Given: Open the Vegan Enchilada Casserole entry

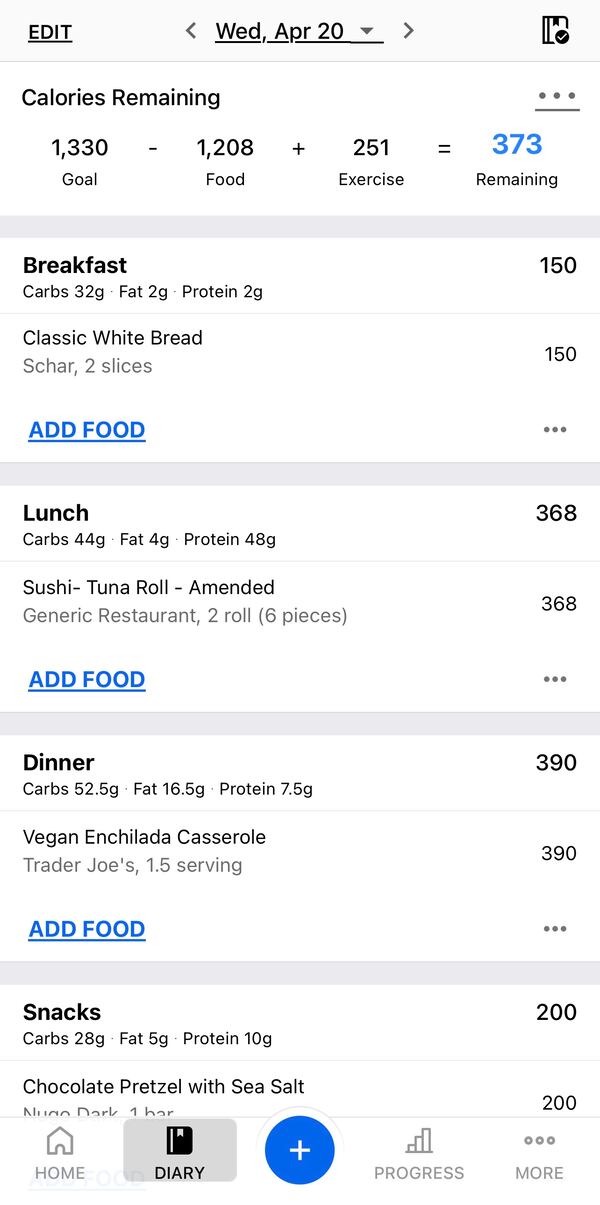Looking at the screenshot, I should 300,851.
